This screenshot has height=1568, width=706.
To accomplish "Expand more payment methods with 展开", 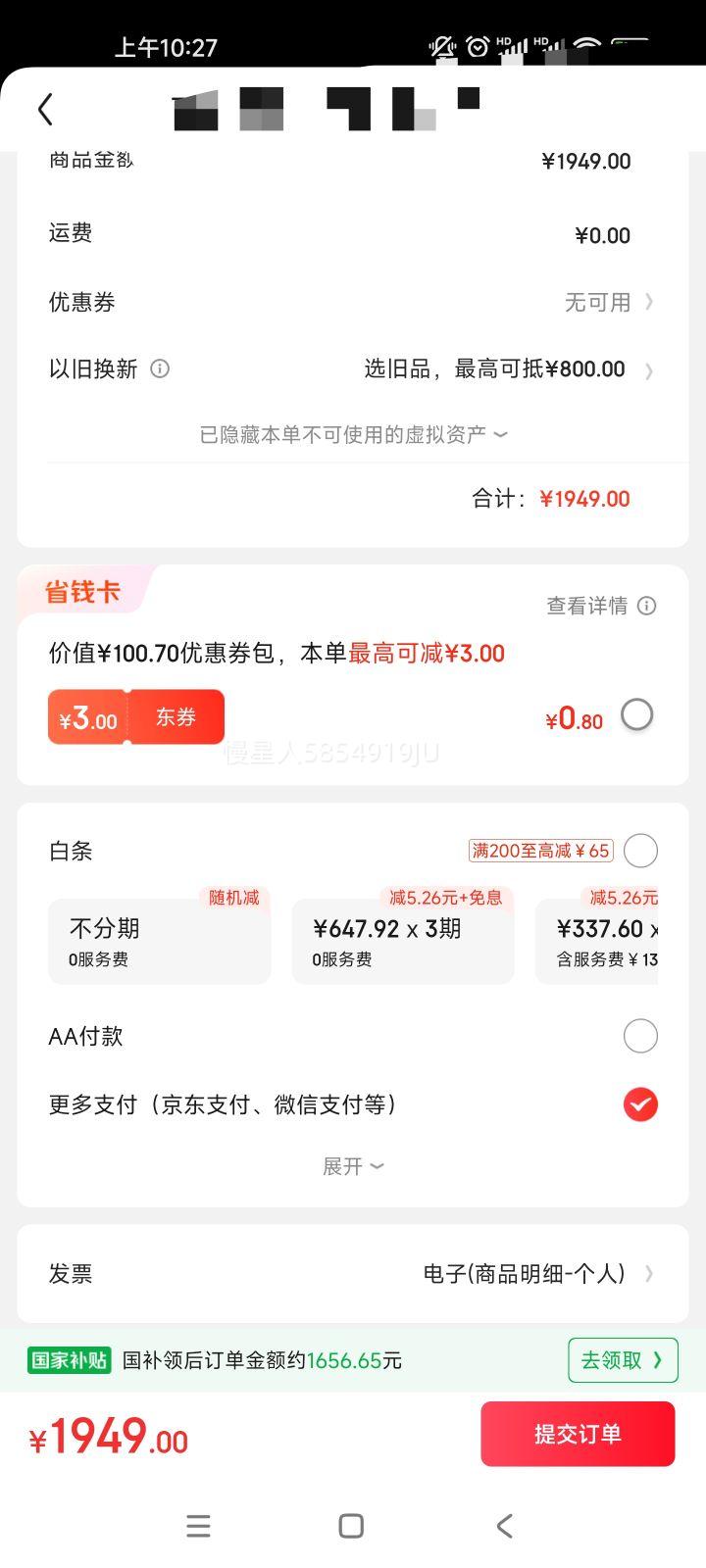I will [x=353, y=1166].
